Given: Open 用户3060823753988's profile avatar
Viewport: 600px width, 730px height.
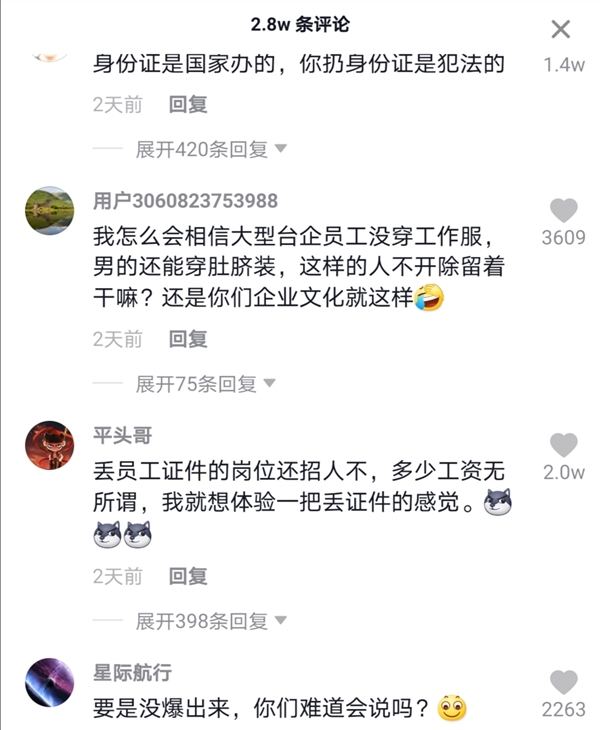Looking at the screenshot, I should click(49, 211).
